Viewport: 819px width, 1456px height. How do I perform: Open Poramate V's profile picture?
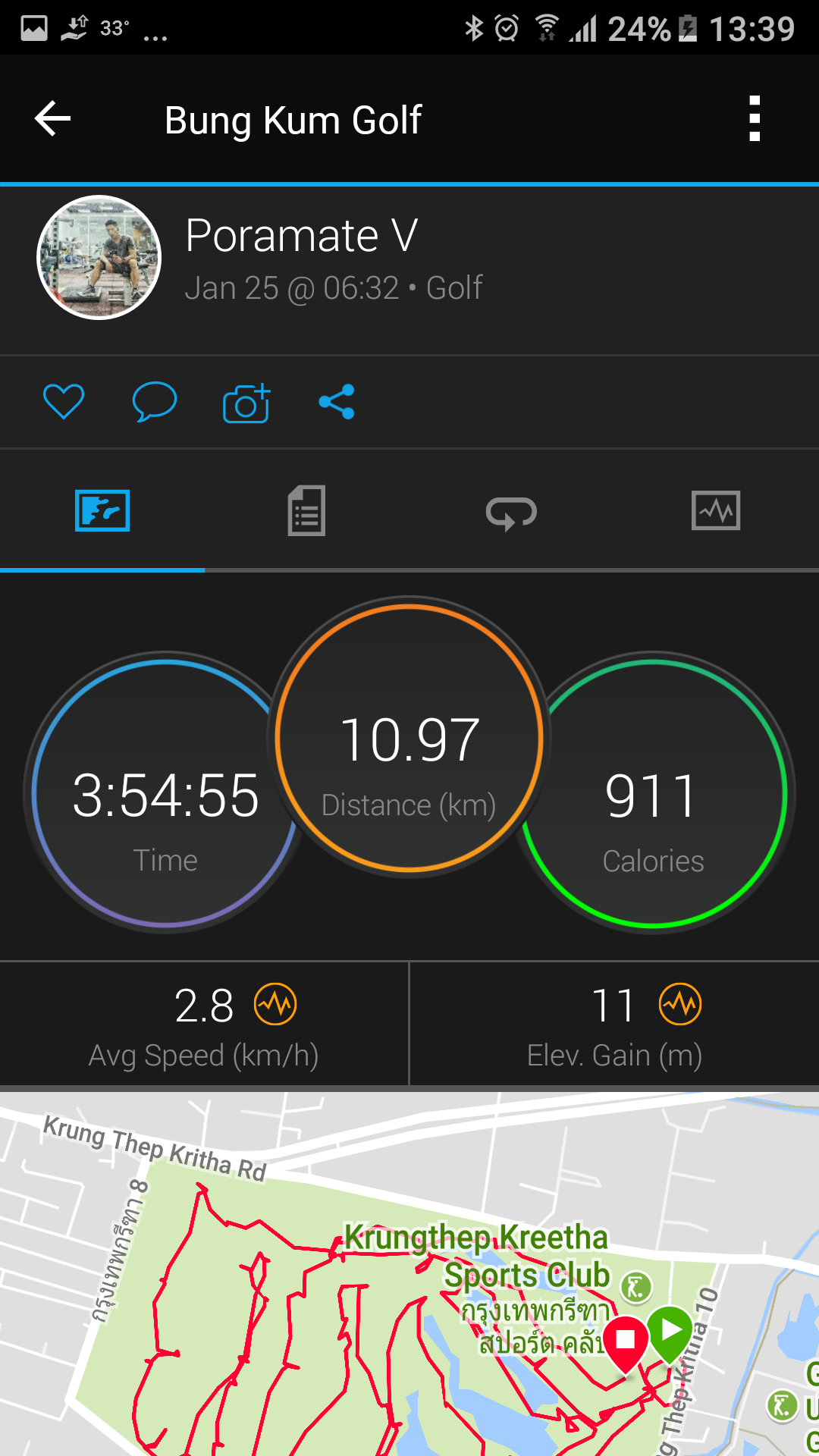(99, 258)
